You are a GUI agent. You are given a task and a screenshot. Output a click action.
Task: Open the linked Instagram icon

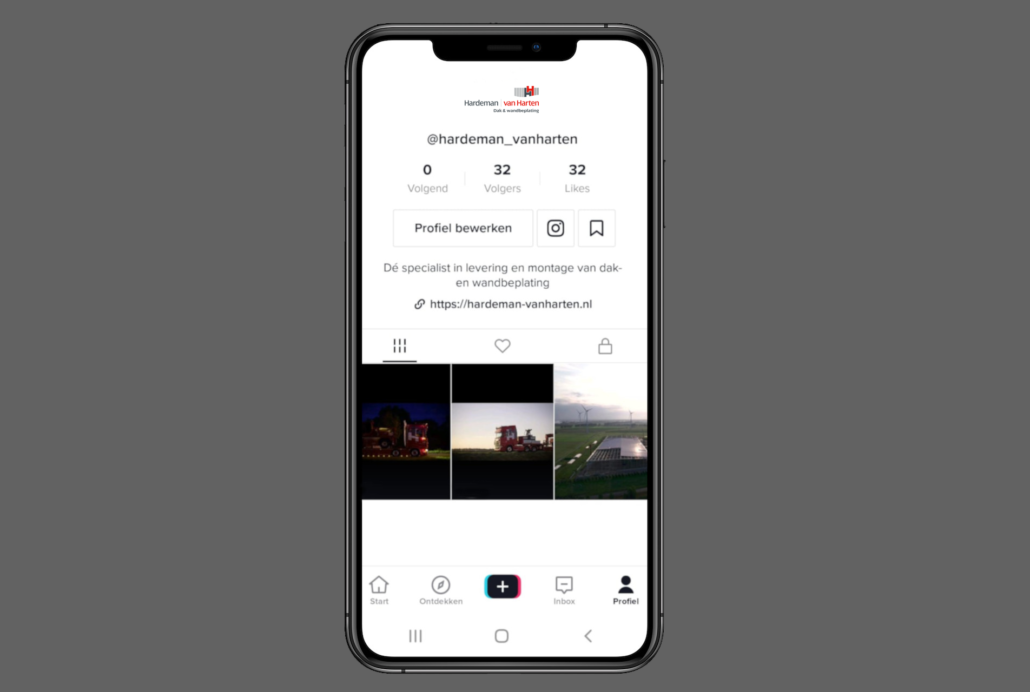point(555,228)
